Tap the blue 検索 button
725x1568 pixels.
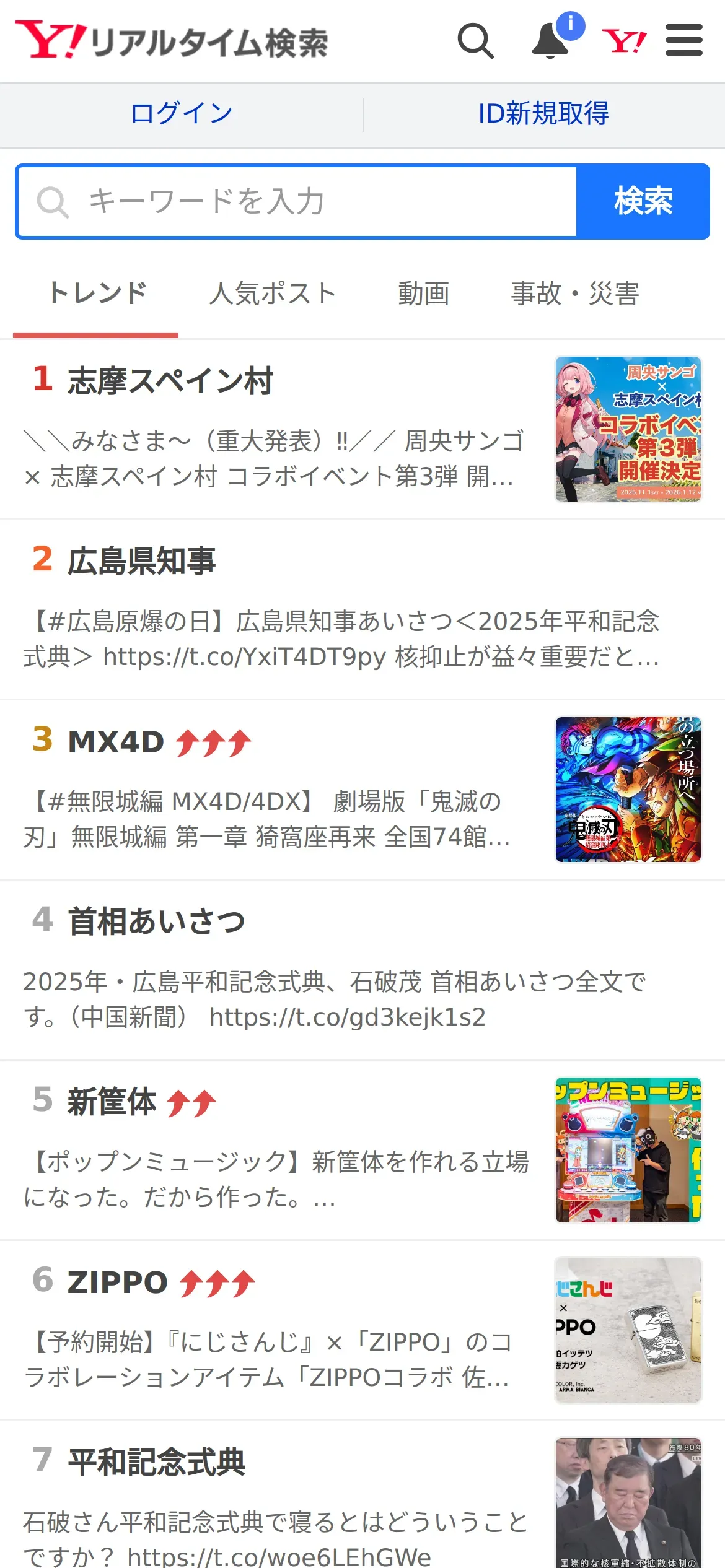pyautogui.click(x=643, y=202)
